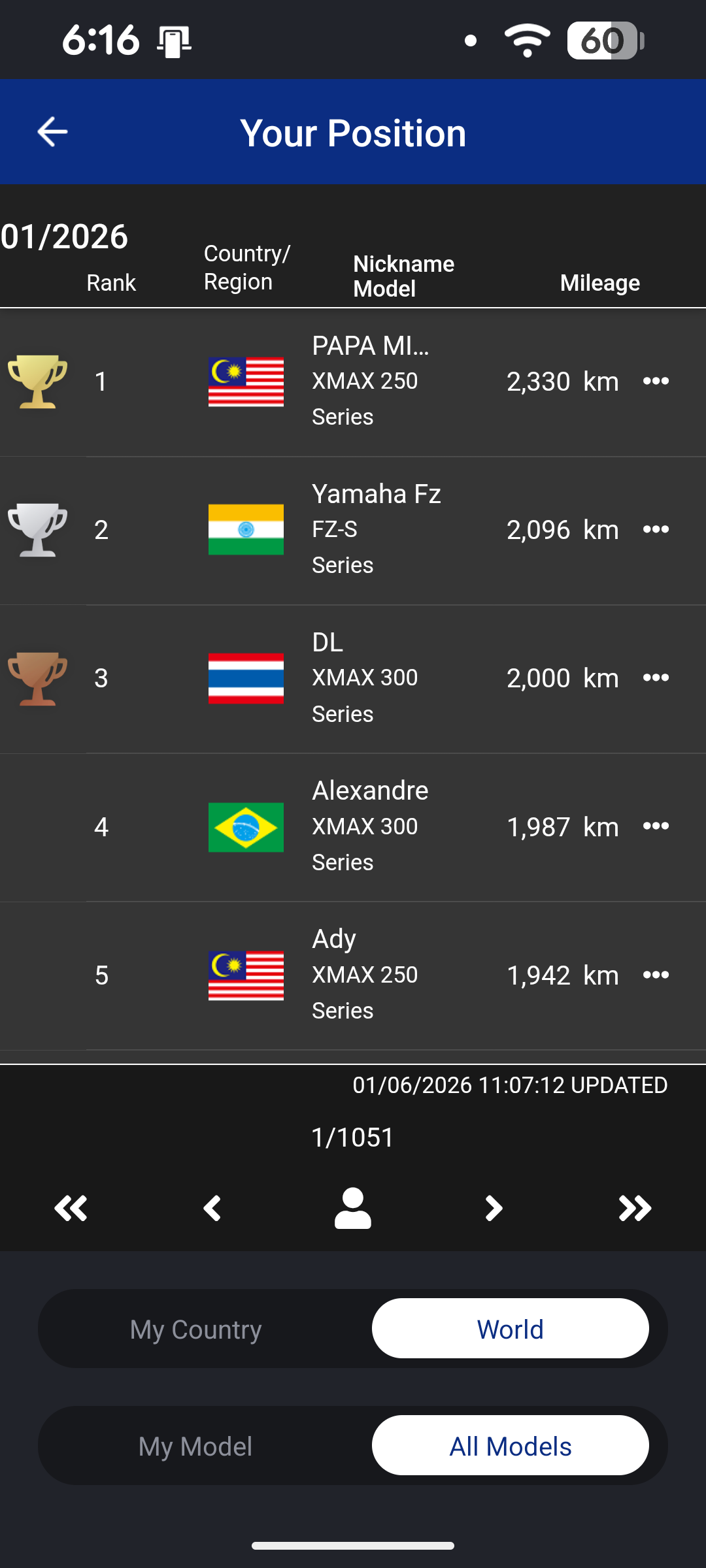This screenshot has height=1568, width=706.
Task: Open more options for Ady entry
Action: pyautogui.click(x=656, y=975)
